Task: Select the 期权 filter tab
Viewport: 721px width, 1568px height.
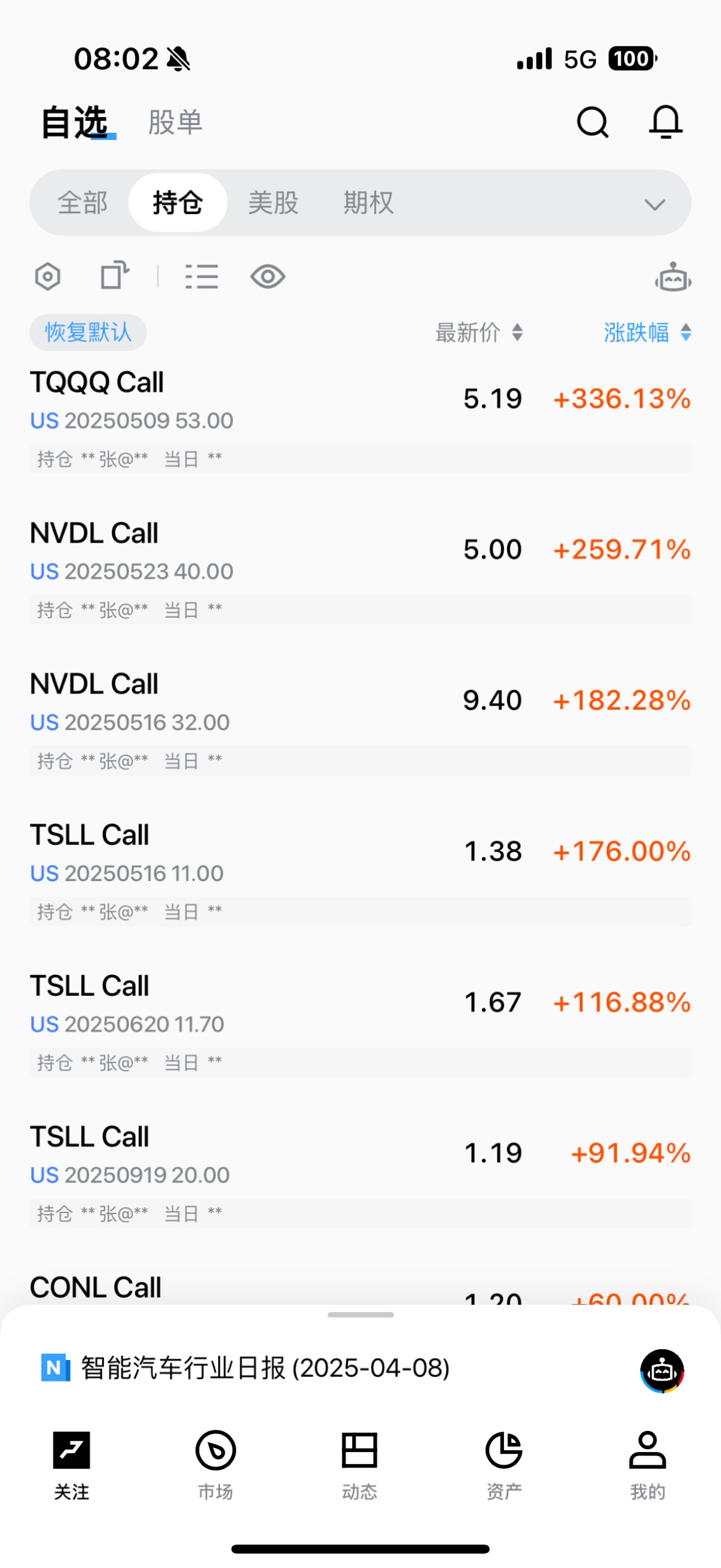Action: pos(368,203)
